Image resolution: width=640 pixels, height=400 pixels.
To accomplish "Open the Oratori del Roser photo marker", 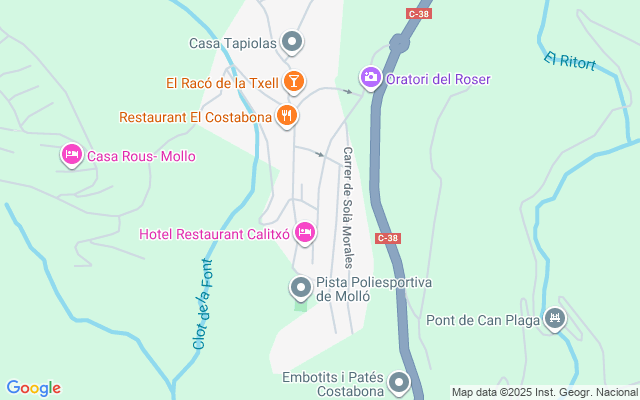I will (371, 78).
